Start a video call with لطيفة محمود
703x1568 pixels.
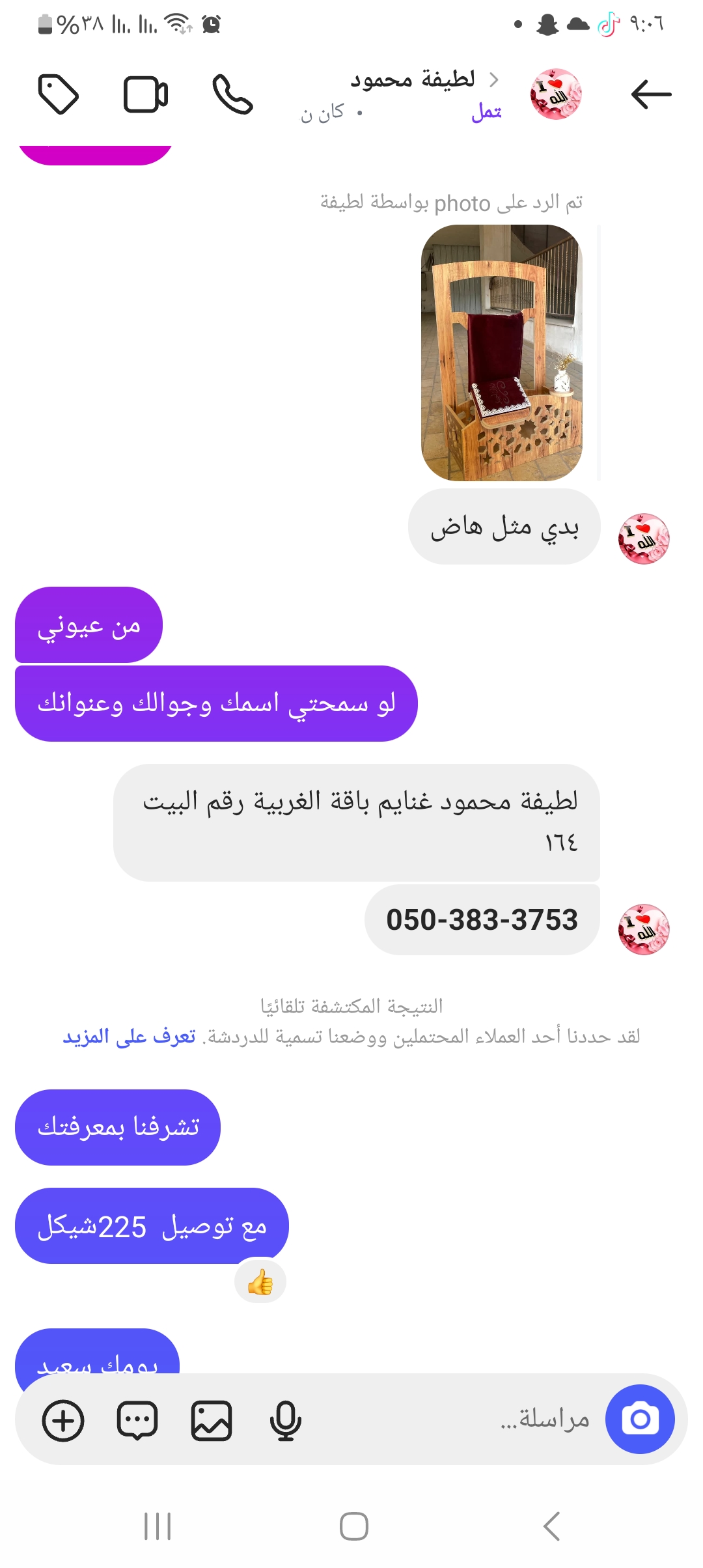coord(146,94)
